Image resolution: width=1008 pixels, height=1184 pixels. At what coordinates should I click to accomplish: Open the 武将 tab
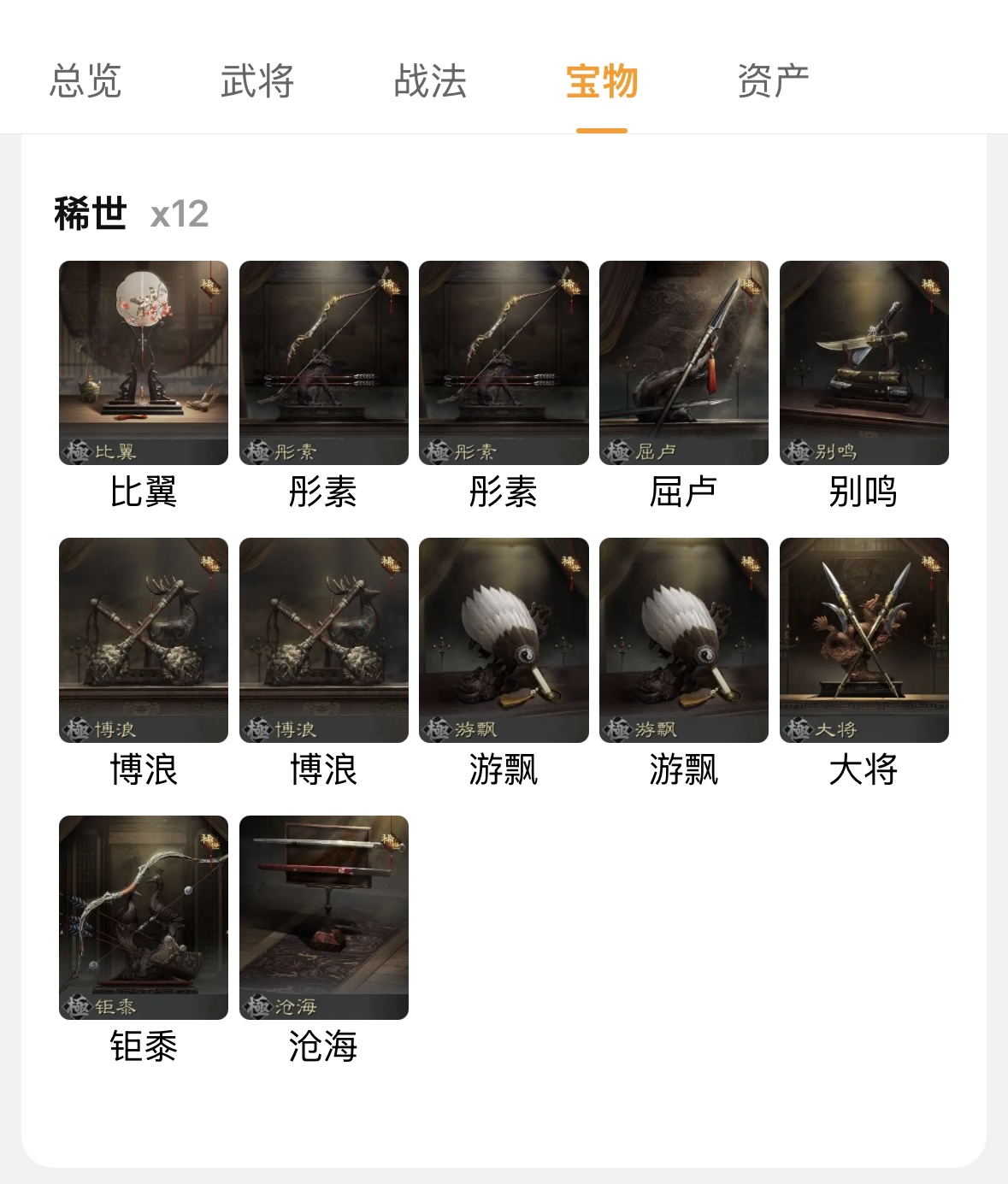pos(257,82)
